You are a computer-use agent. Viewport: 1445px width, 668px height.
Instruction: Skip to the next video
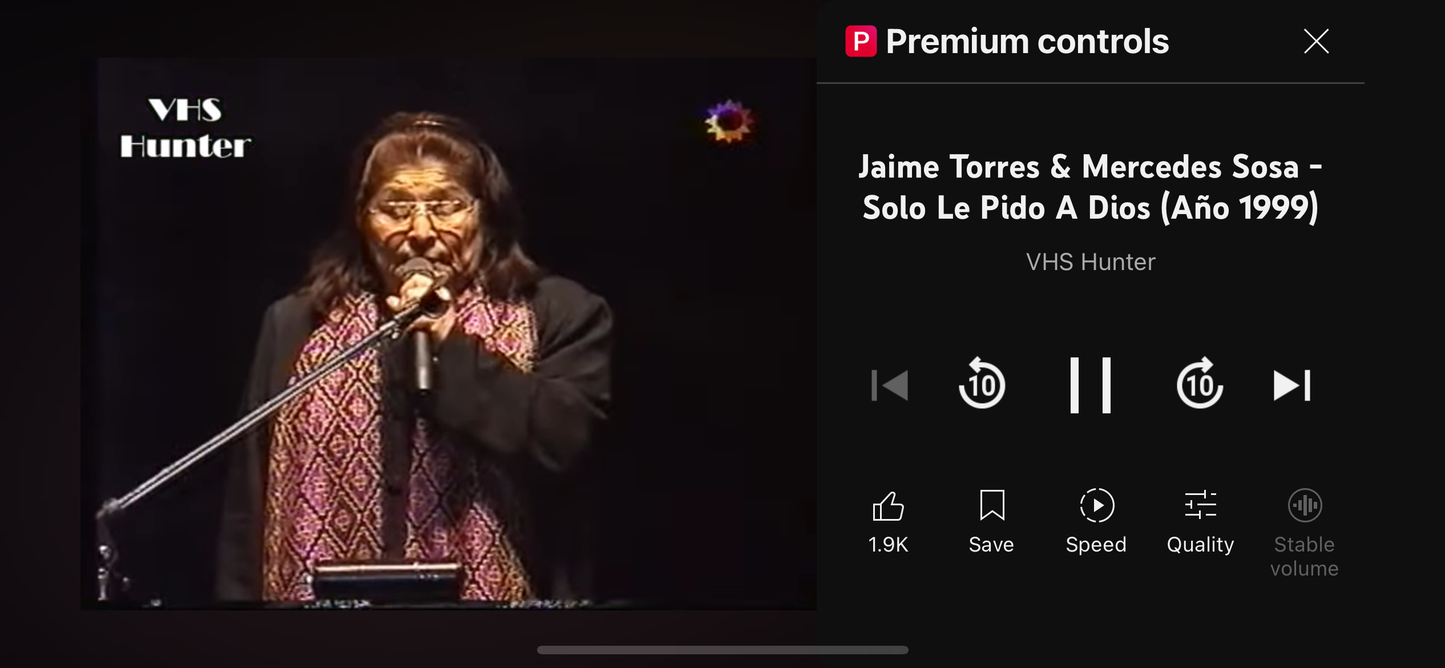[x=1292, y=385]
